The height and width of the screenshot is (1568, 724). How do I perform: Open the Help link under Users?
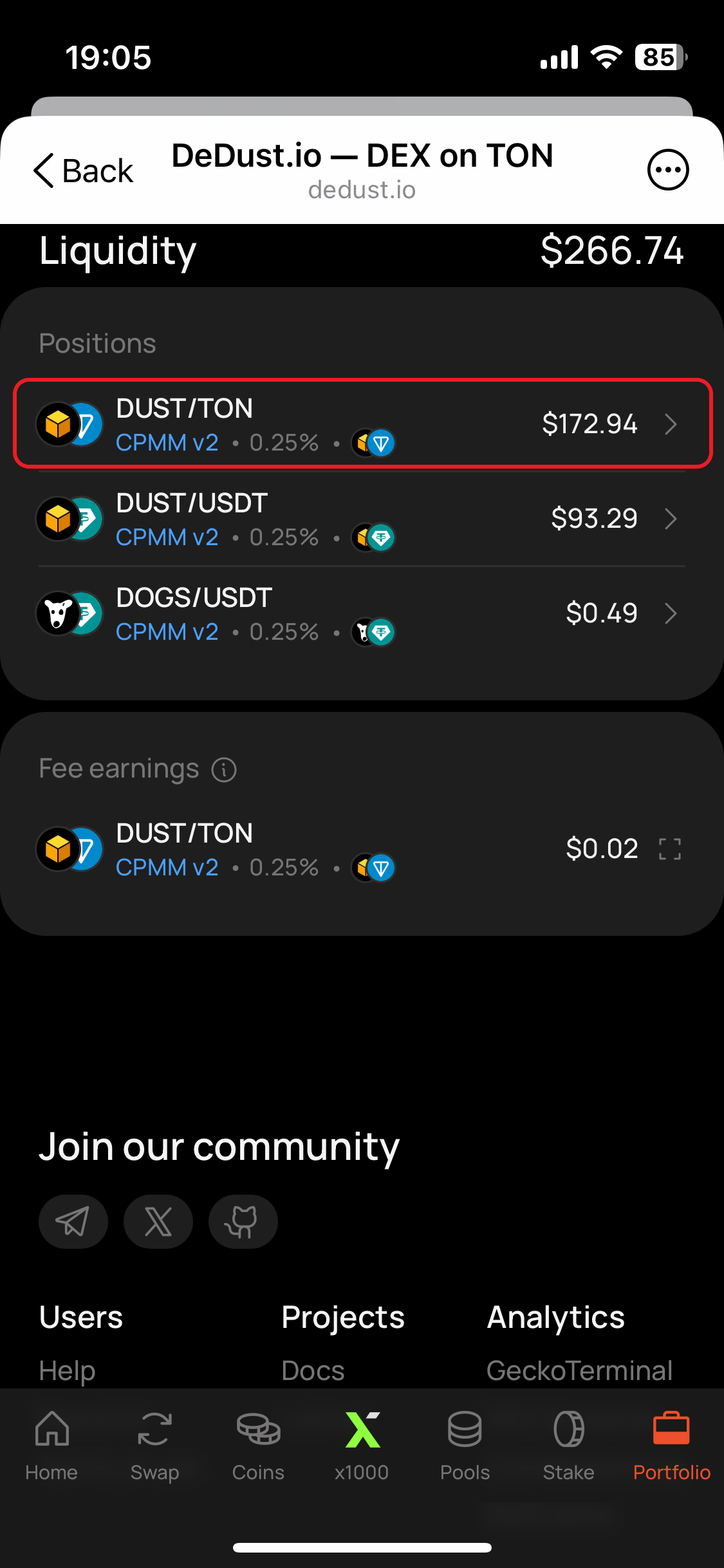(x=67, y=1370)
